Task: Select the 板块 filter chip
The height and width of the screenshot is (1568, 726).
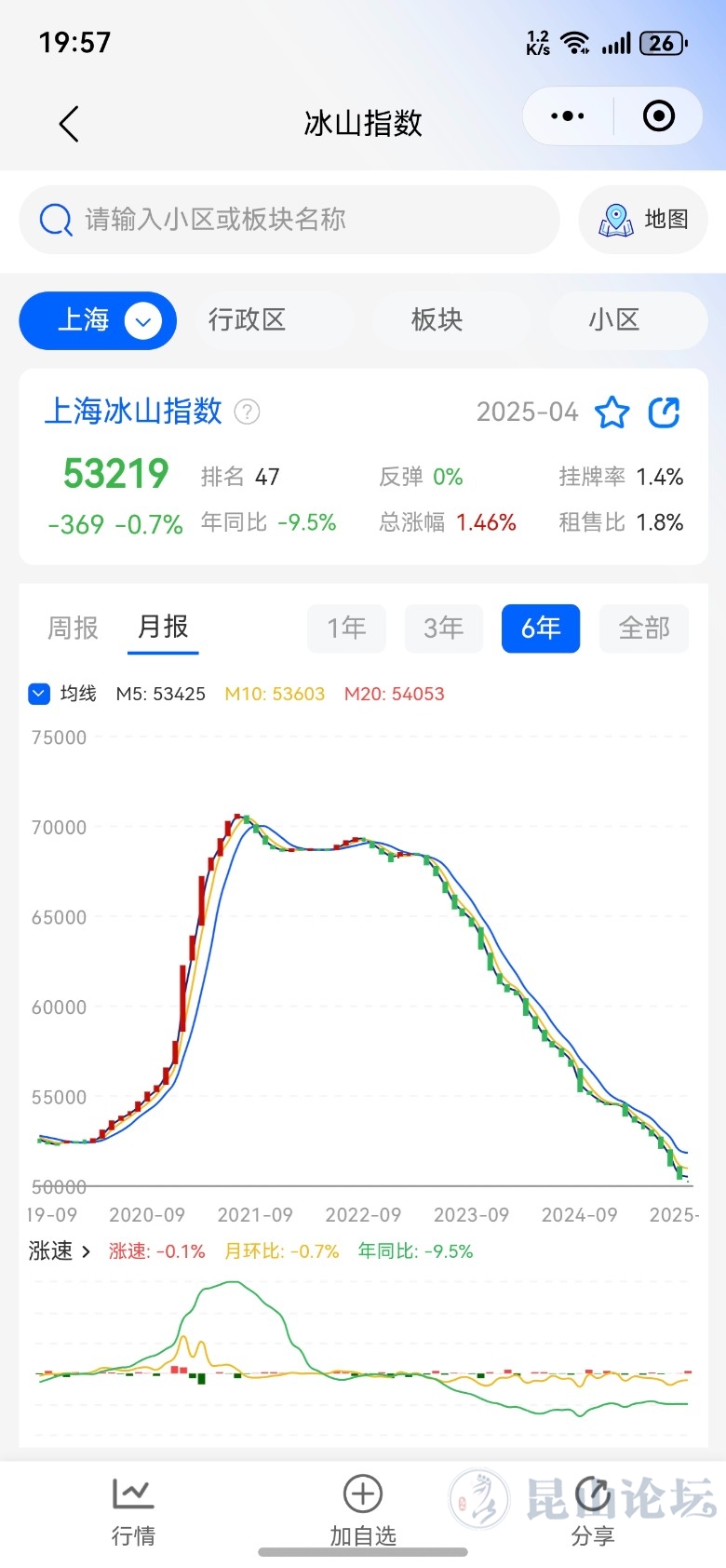Action: (x=437, y=320)
